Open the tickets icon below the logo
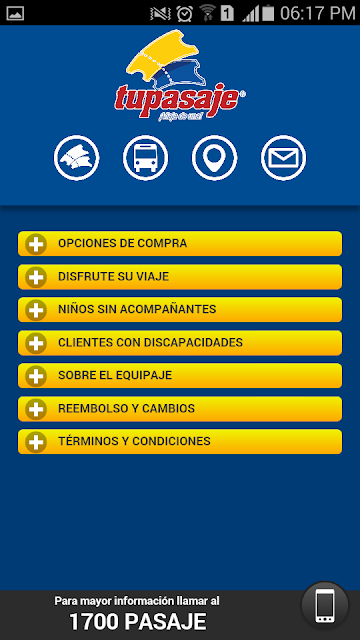The width and height of the screenshot is (360, 640). coord(77,158)
